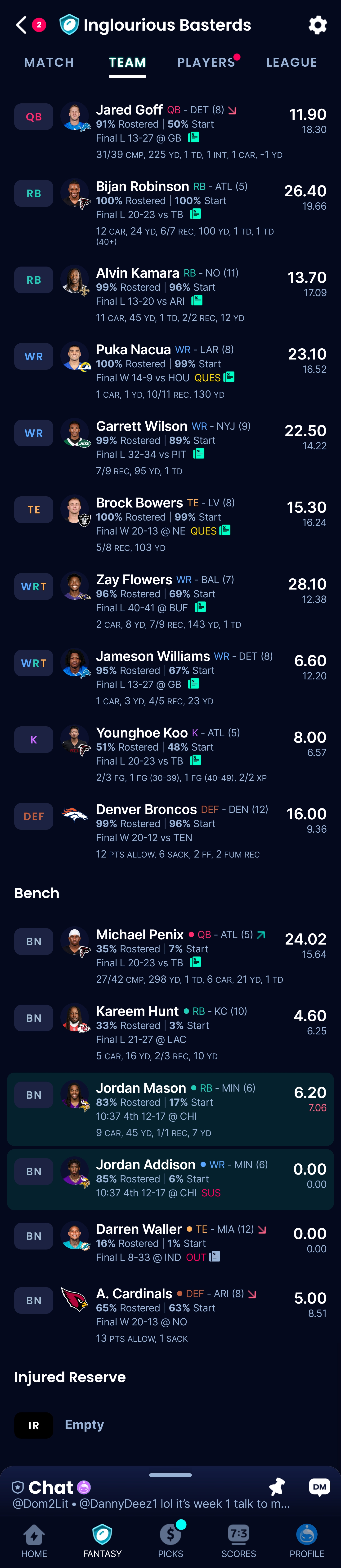341x1568 pixels.
Task: Open team settings gear
Action: pos(317,25)
